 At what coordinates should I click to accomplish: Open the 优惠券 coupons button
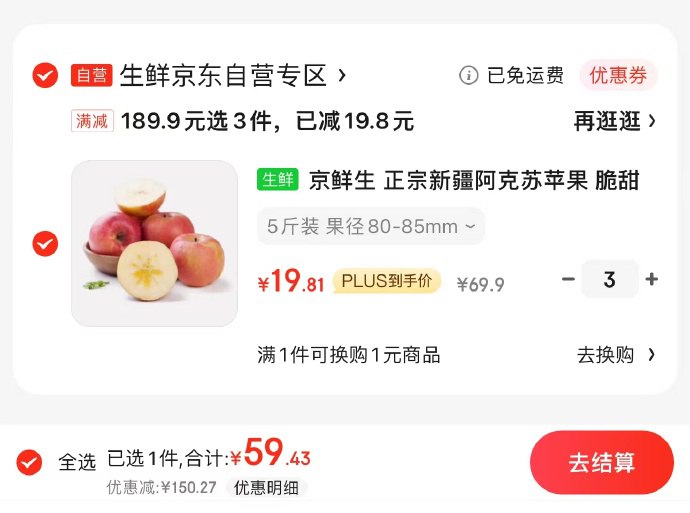point(617,75)
